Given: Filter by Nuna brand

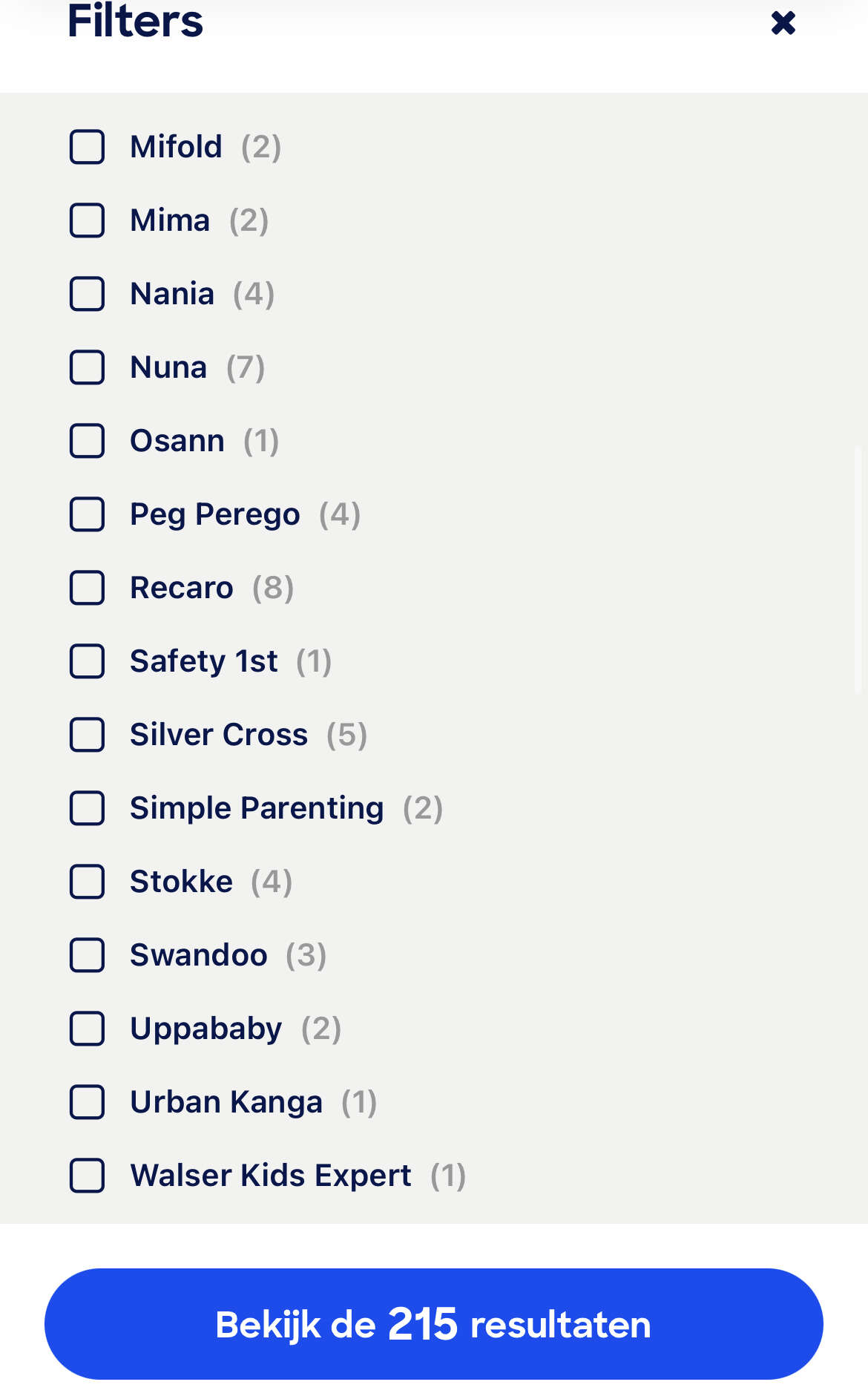Looking at the screenshot, I should pyautogui.click(x=88, y=367).
